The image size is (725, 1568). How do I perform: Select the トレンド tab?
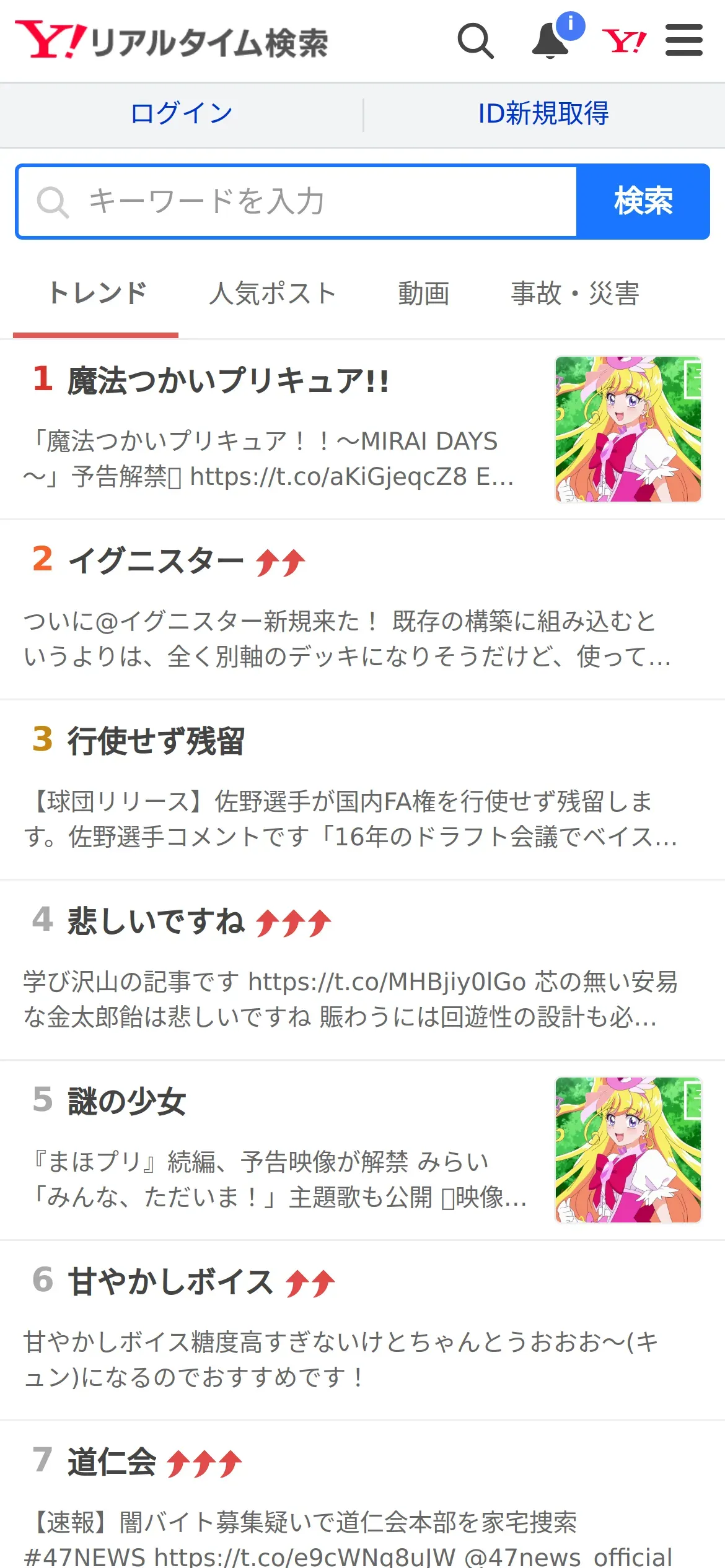pyautogui.click(x=97, y=294)
